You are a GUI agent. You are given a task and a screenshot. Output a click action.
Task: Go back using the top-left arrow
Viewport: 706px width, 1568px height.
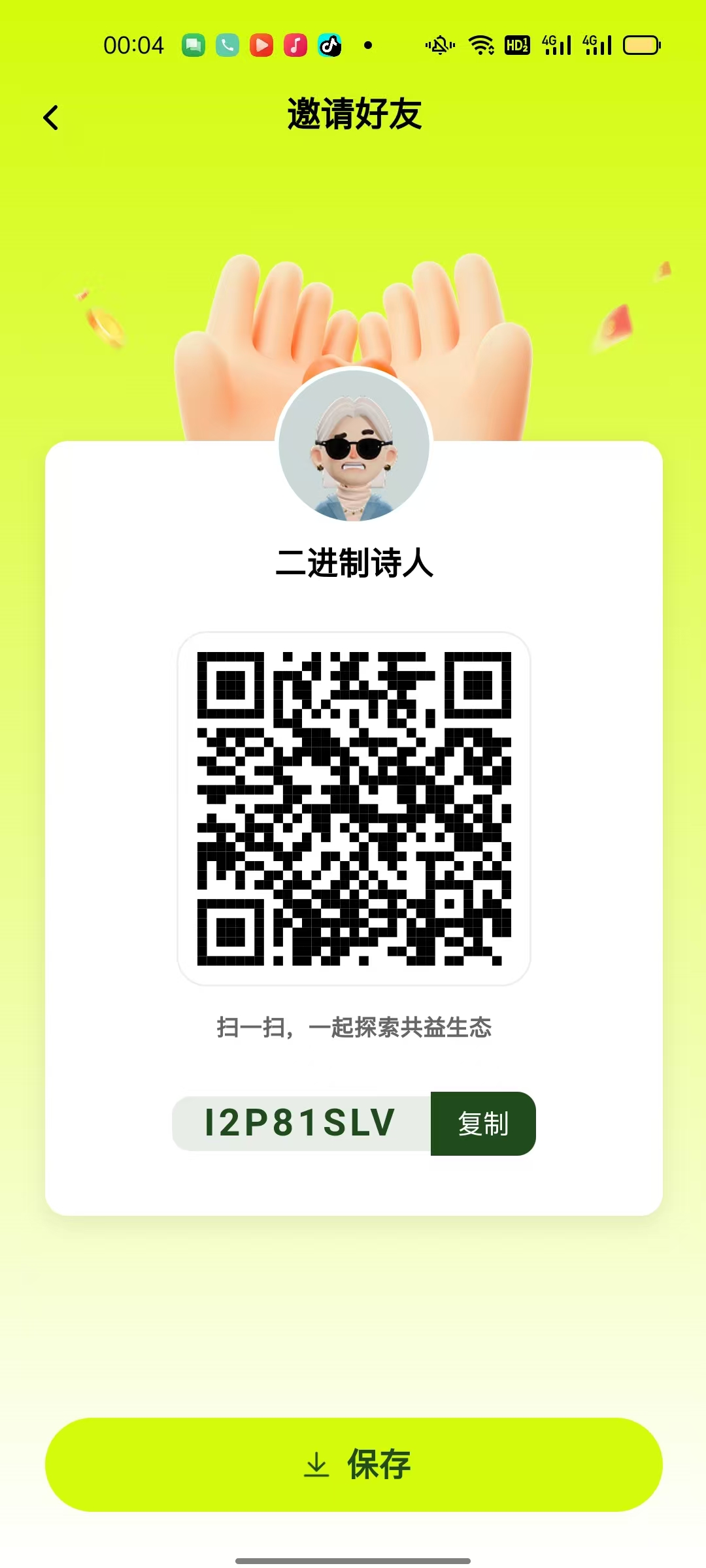pos(51,118)
